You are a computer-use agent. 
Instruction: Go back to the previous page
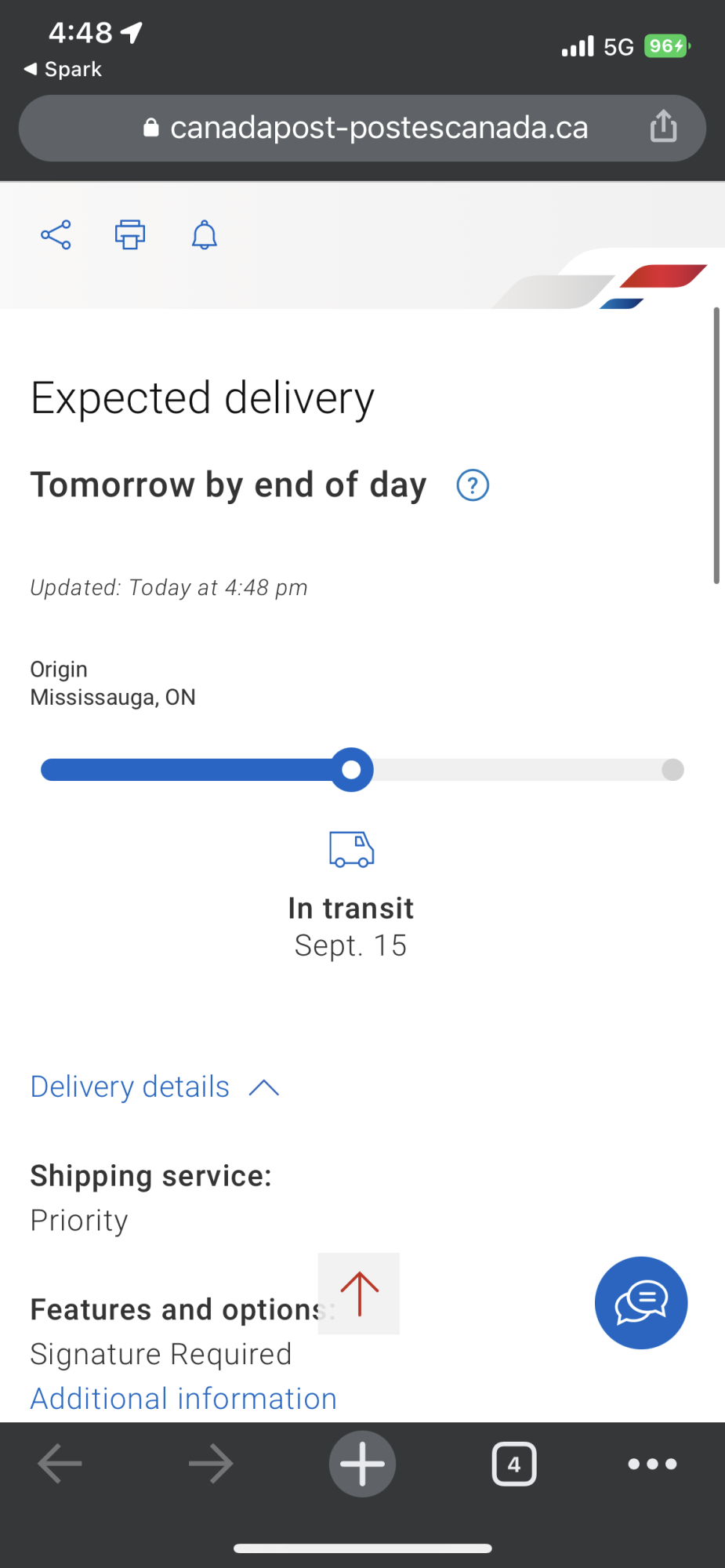60,1464
